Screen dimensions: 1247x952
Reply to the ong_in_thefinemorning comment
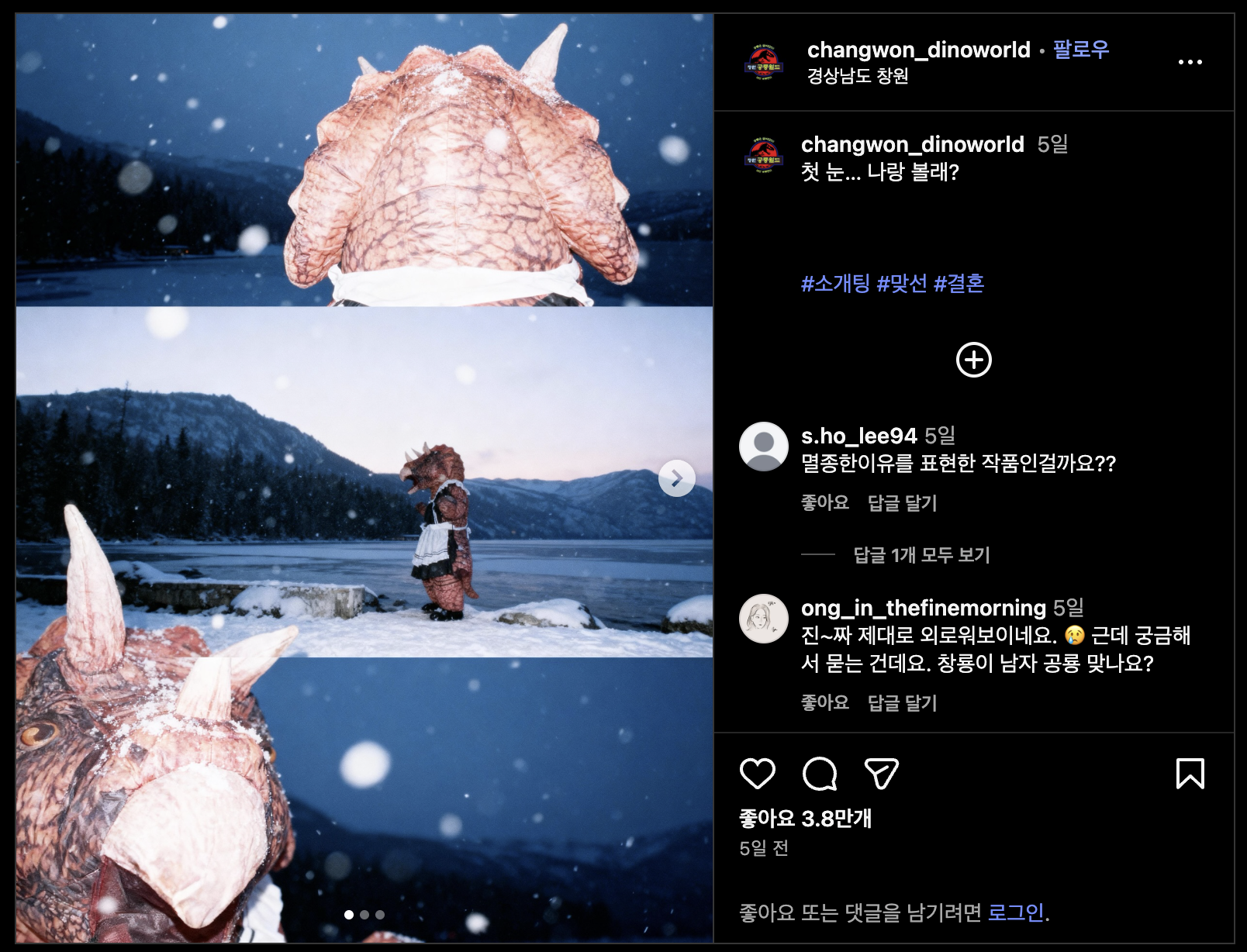(902, 702)
